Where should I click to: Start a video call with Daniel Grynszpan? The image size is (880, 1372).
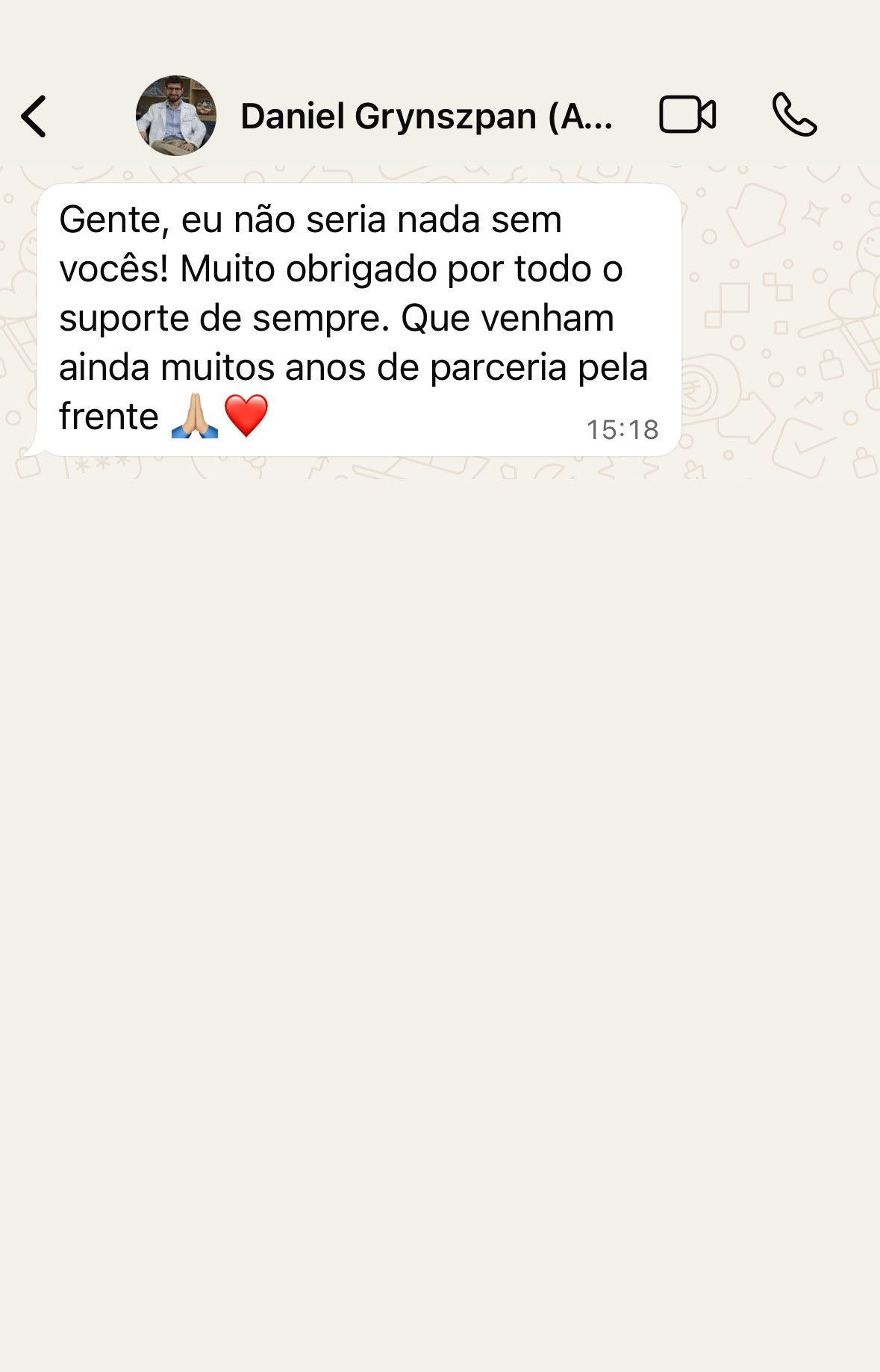point(687,115)
